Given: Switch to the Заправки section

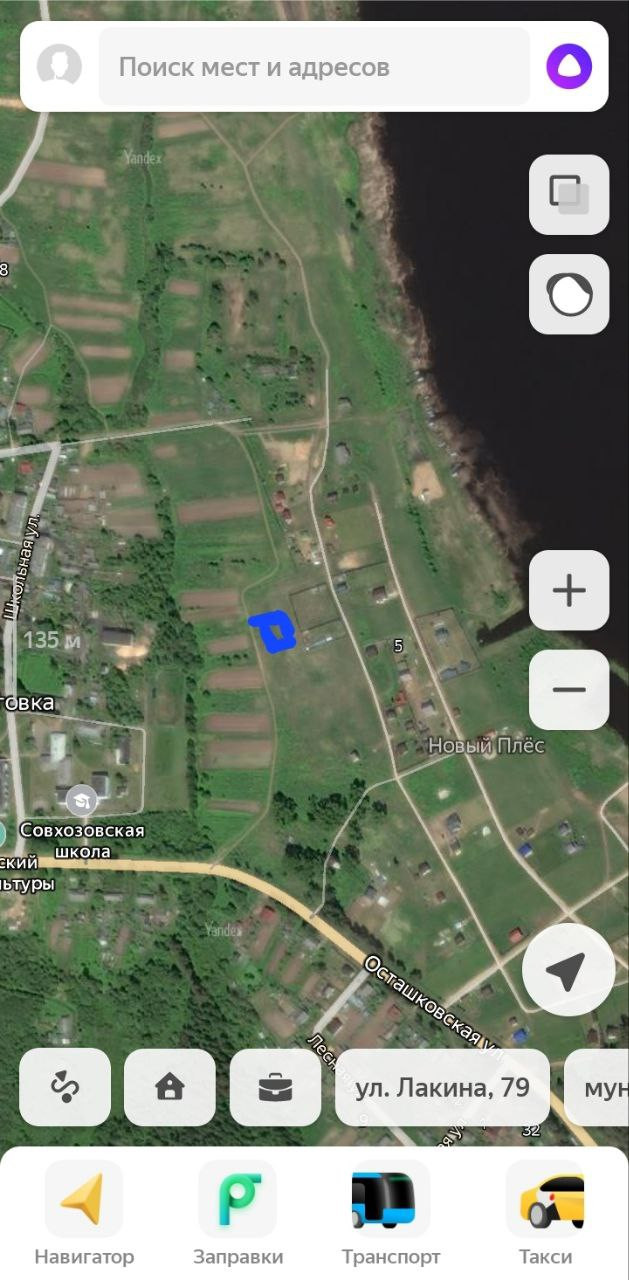Looking at the screenshot, I should click(x=238, y=1213).
